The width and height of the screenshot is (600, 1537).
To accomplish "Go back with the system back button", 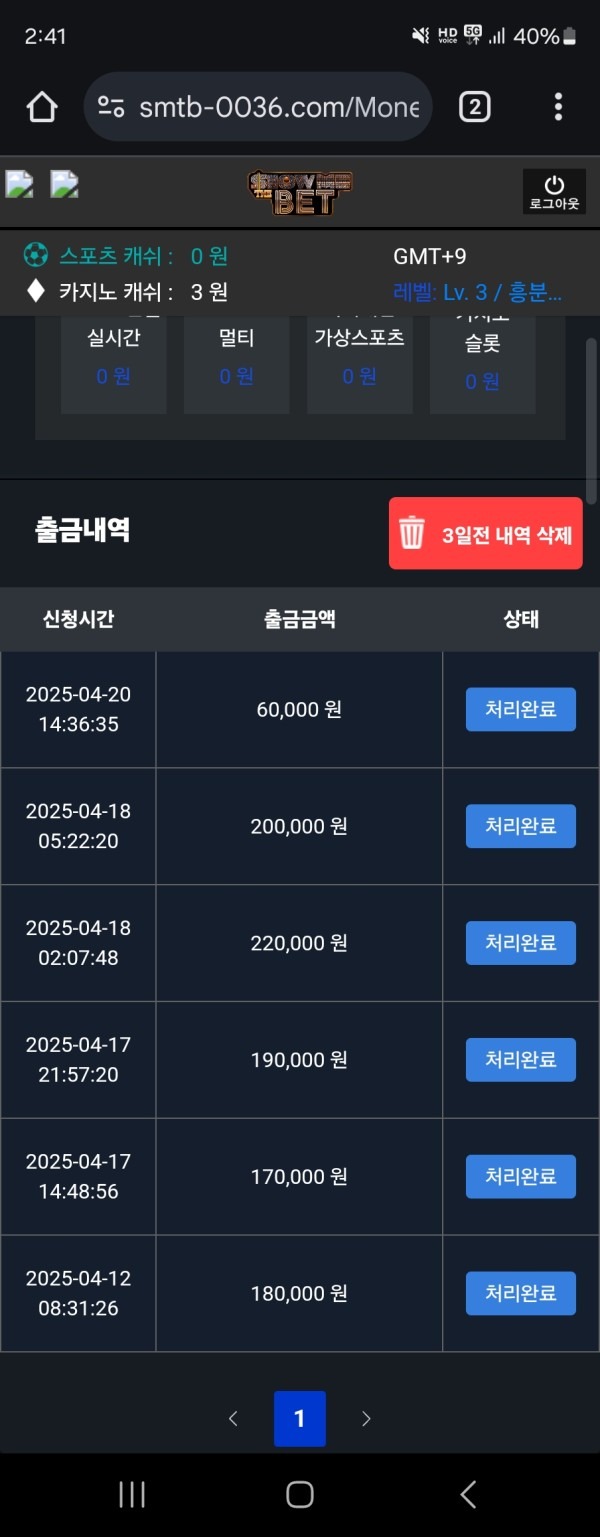I will (467, 1494).
